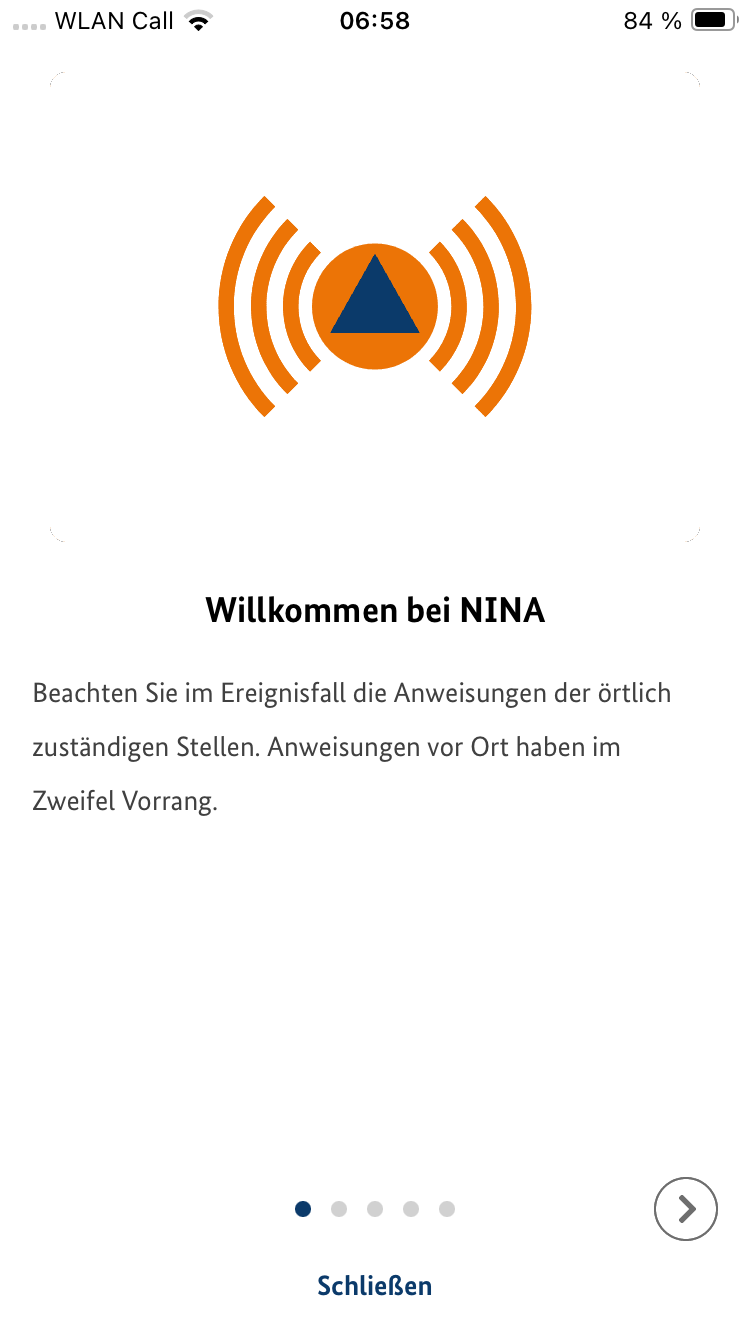Tap Schließen to close the intro
Viewport: 750px width, 1334px height.
pos(374,1285)
